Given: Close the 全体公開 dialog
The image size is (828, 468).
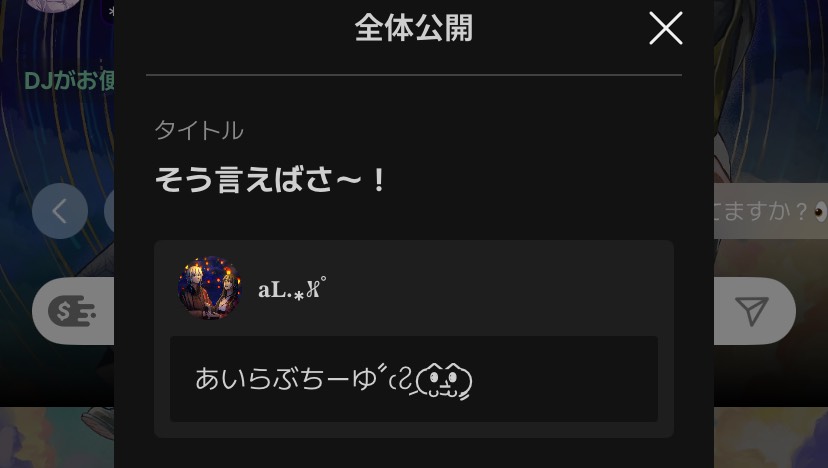Looking at the screenshot, I should coord(665,28).
